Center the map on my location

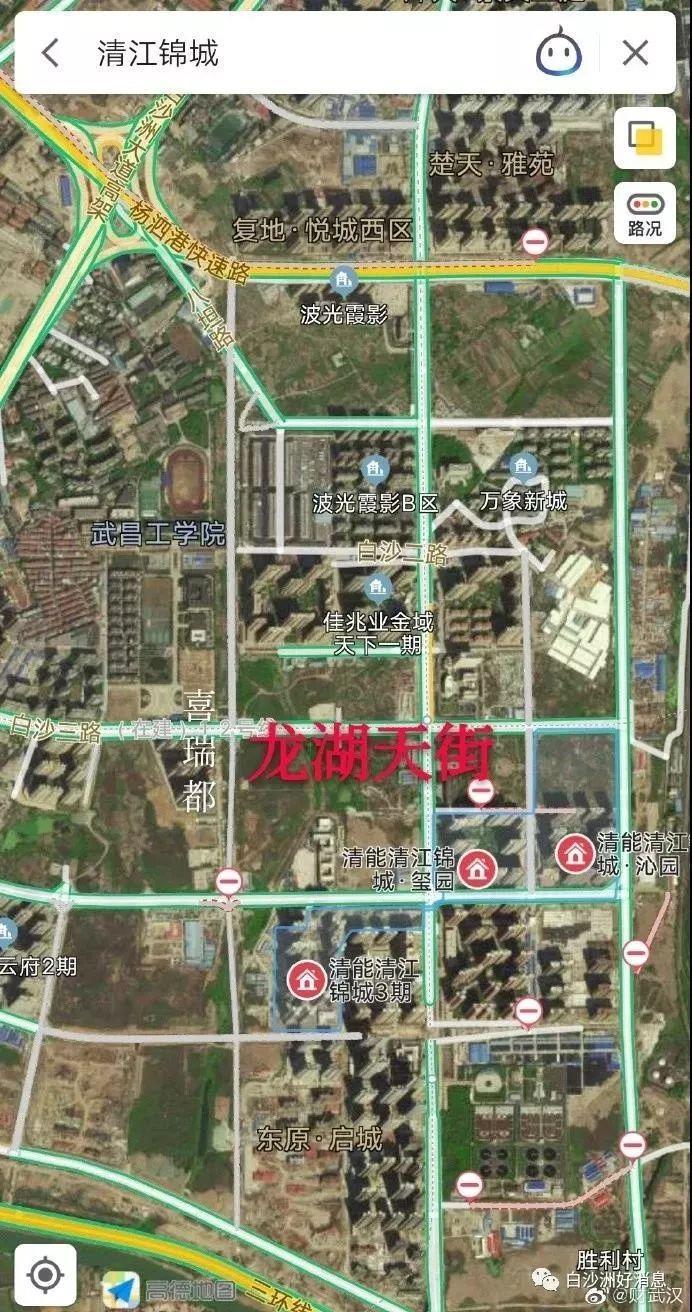pos(45,1274)
